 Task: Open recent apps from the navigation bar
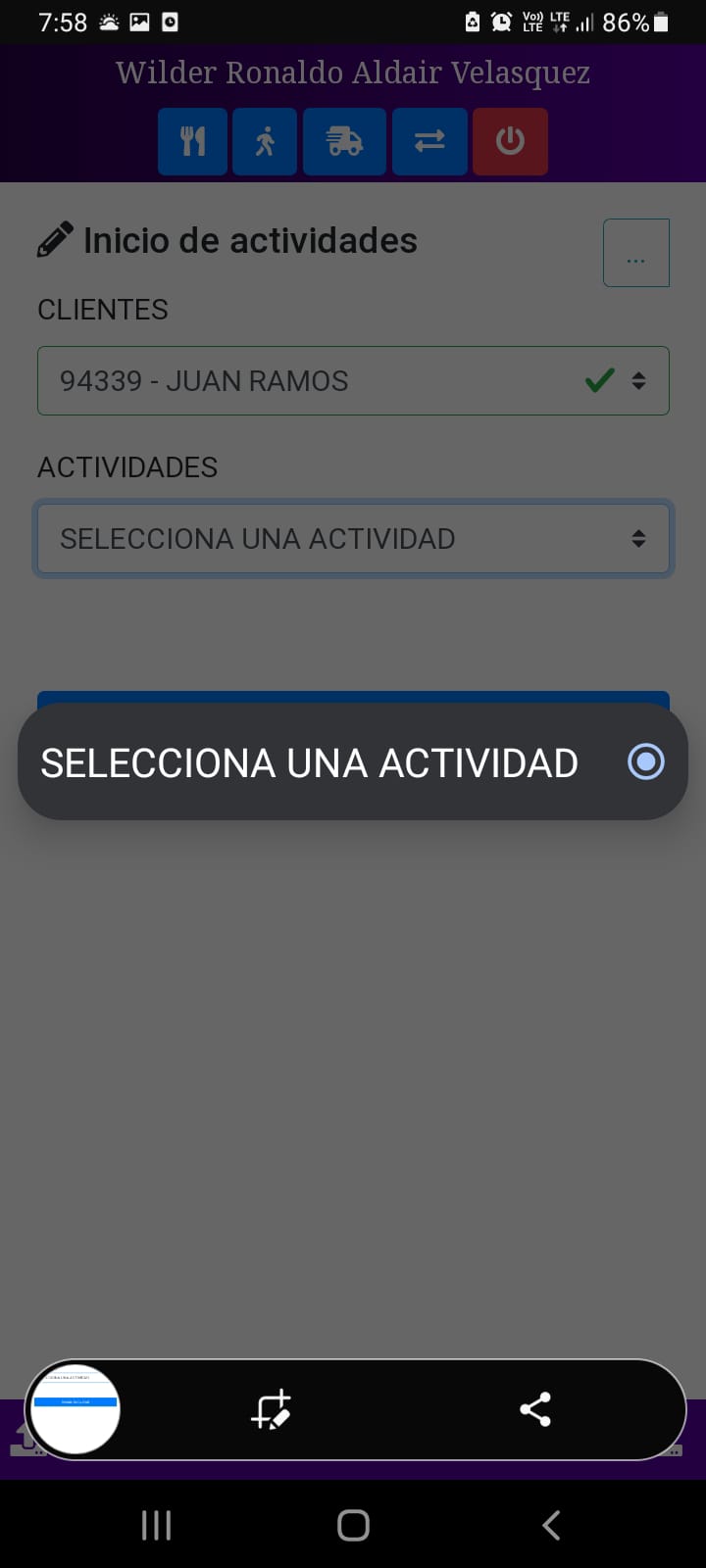pos(157,1525)
